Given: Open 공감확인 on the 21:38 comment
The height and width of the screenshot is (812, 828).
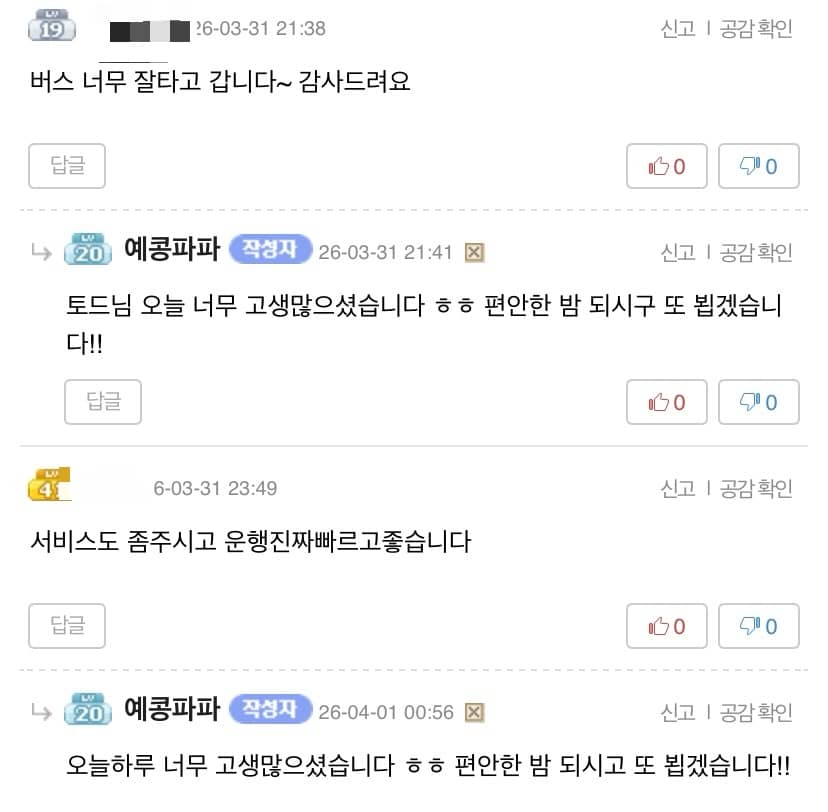Looking at the screenshot, I should coord(756,29).
